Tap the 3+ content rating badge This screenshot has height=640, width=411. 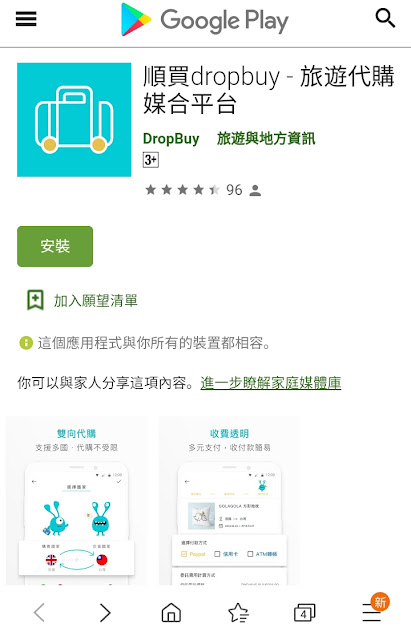151,160
